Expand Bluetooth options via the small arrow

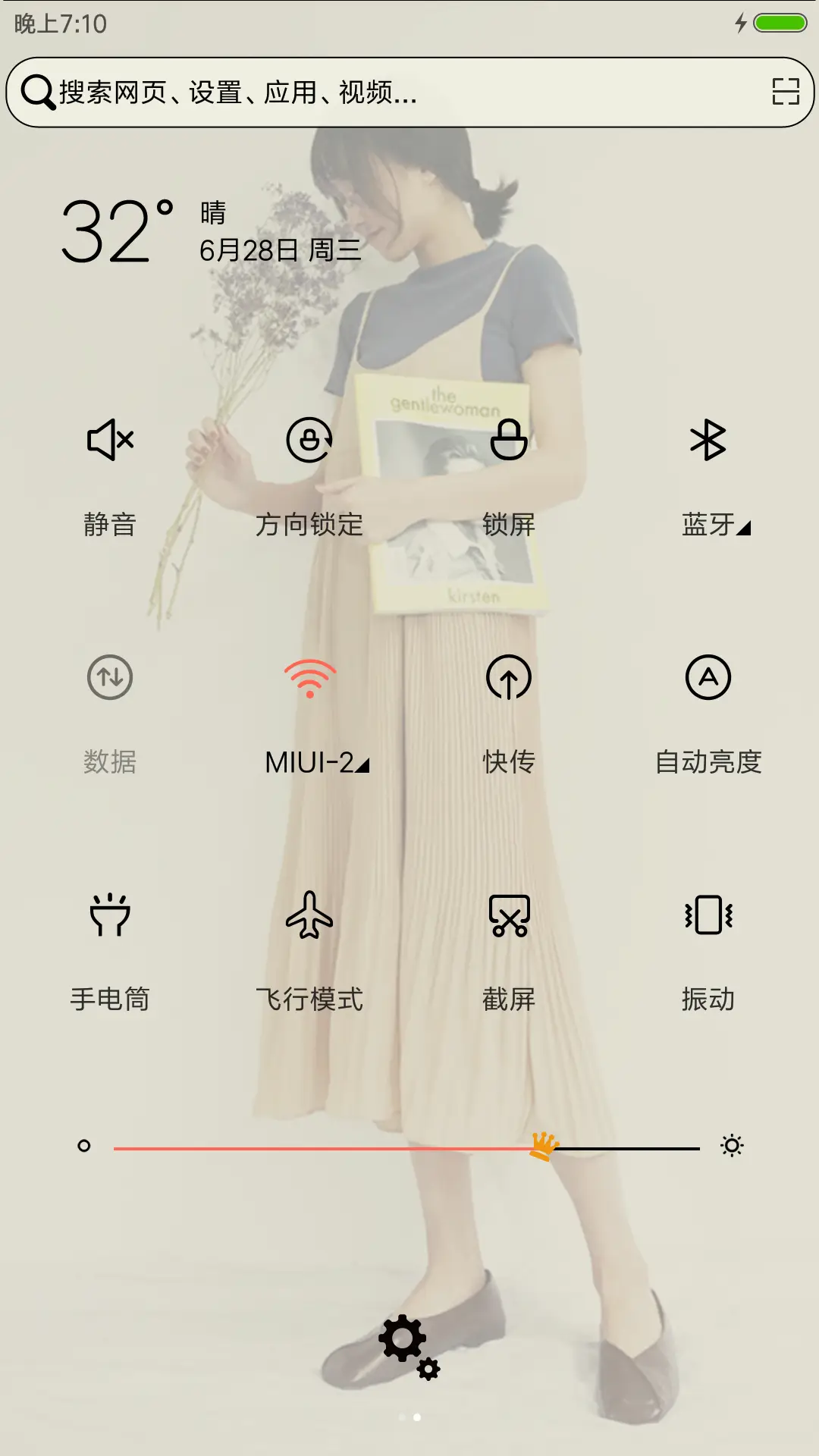tap(743, 529)
